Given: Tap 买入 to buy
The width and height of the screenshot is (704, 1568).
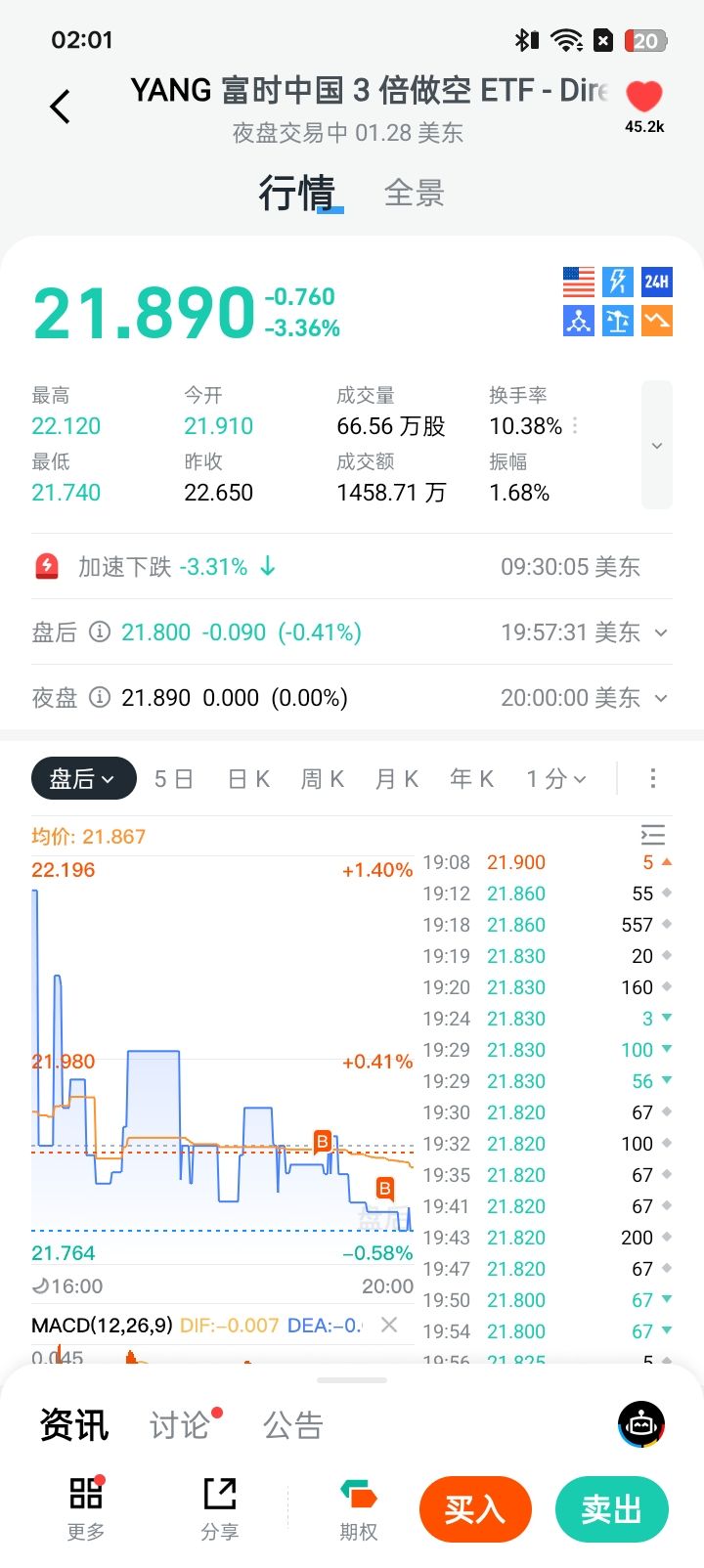Looking at the screenshot, I should (475, 1509).
